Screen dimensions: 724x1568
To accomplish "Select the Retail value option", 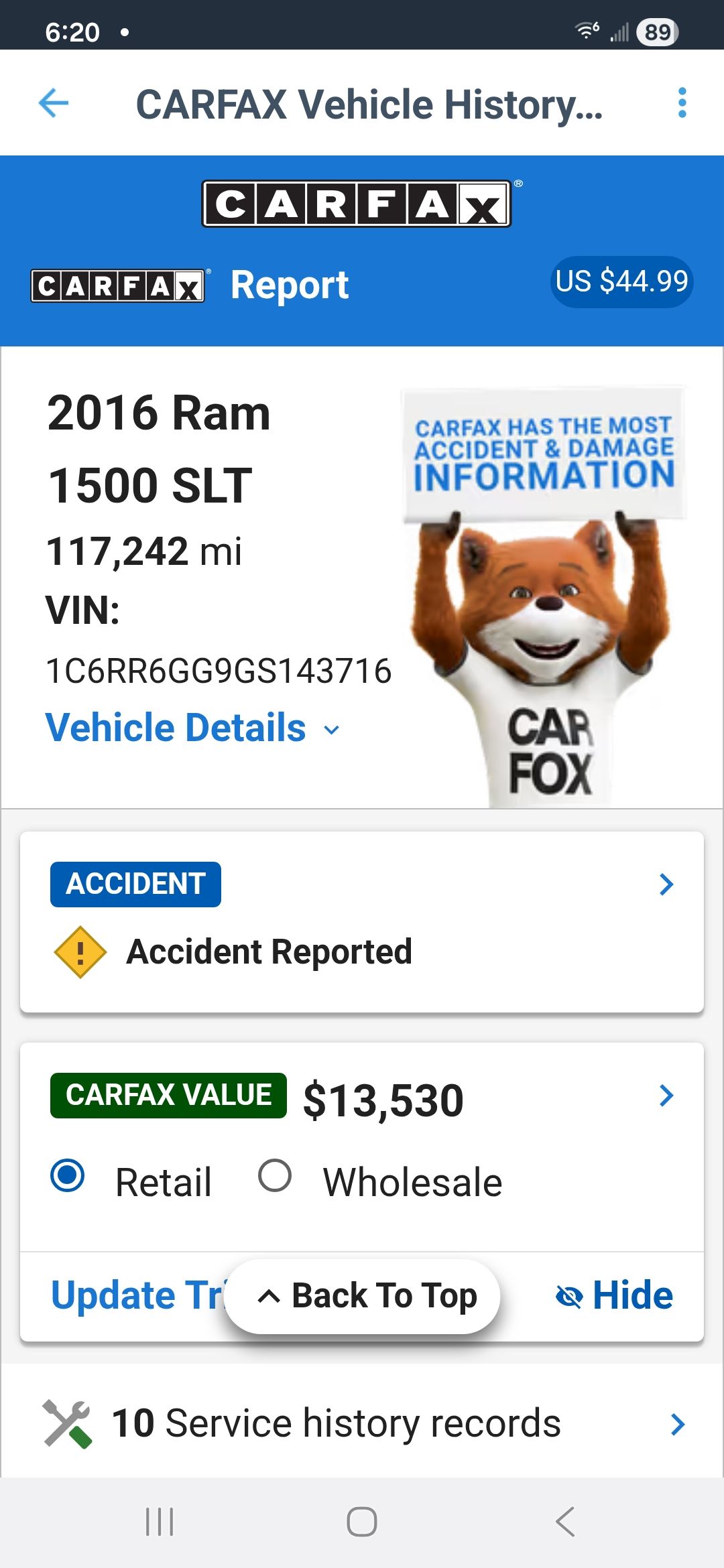I will click(x=68, y=1176).
